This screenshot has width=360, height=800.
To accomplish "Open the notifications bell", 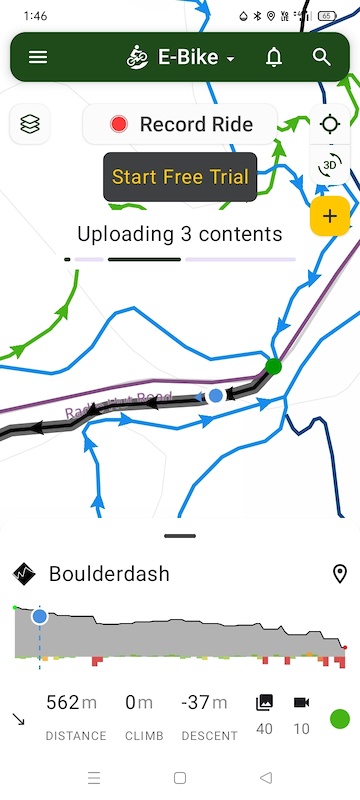I will [x=274, y=57].
